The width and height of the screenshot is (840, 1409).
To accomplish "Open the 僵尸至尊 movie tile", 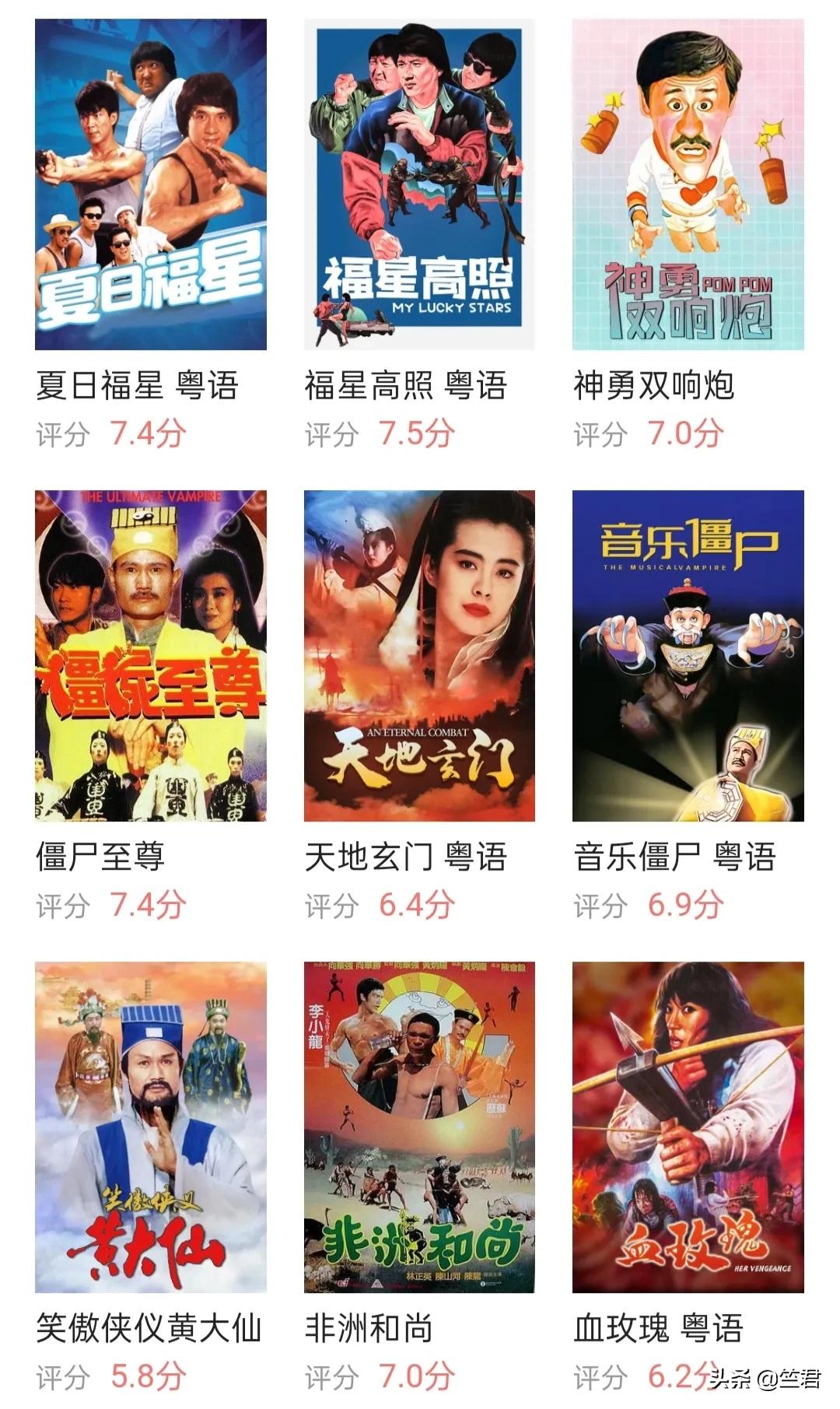I will coord(150,655).
